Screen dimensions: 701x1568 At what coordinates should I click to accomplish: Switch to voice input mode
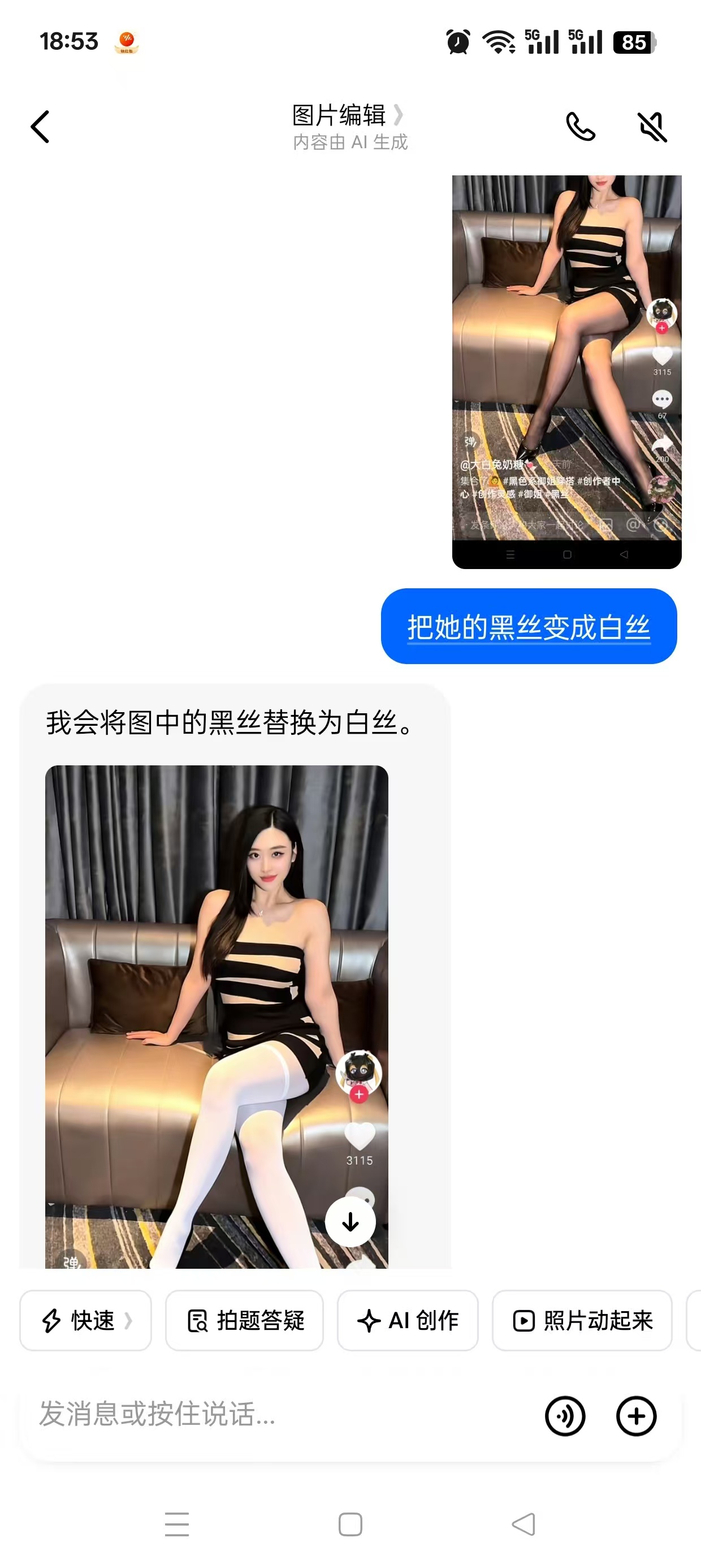click(x=565, y=1416)
